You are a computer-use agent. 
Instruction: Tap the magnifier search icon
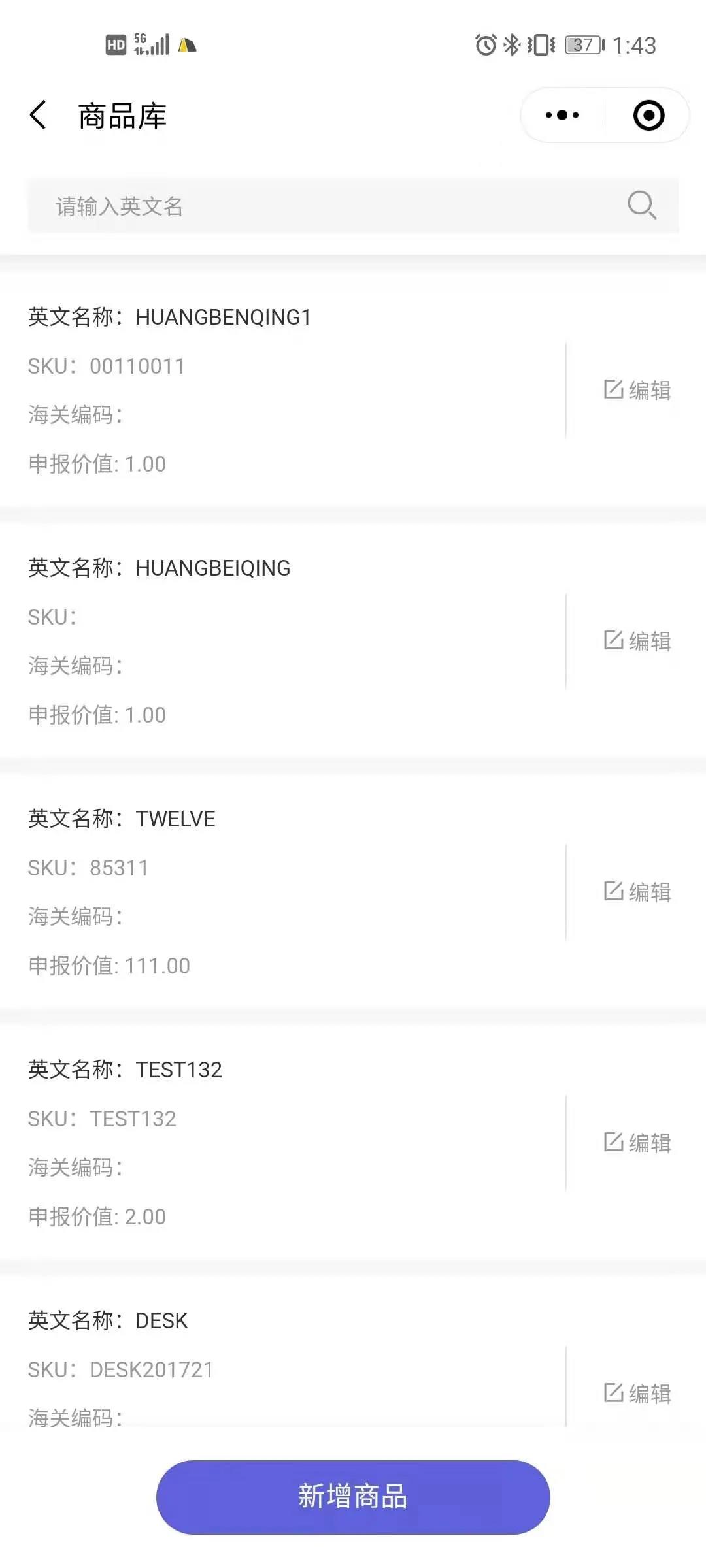[641, 205]
